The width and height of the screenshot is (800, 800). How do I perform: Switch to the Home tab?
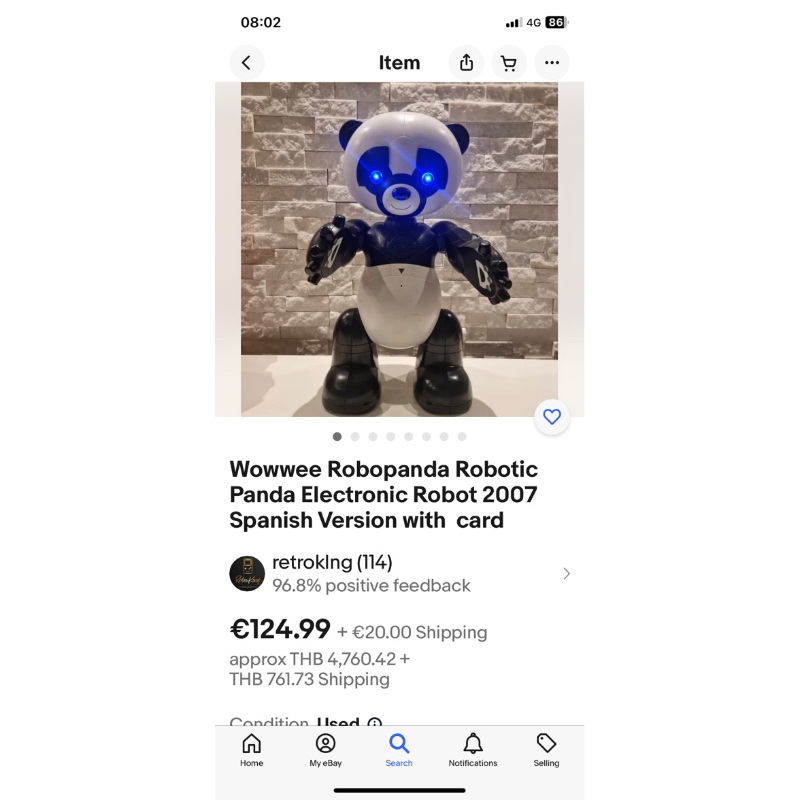point(252,750)
